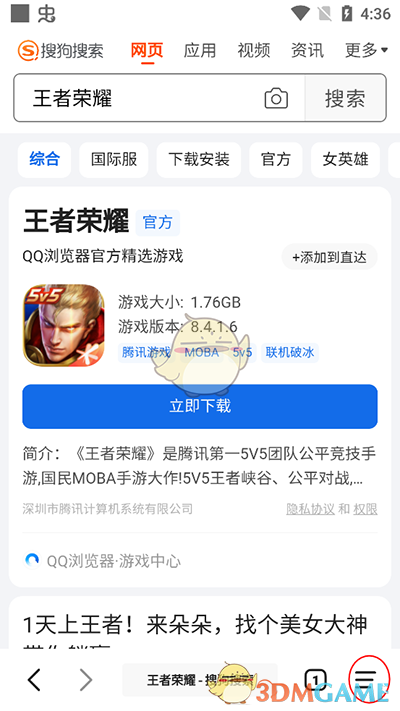This screenshot has height=711, width=400.
Task: Switch to the 资讯 tab
Action: [307, 50]
